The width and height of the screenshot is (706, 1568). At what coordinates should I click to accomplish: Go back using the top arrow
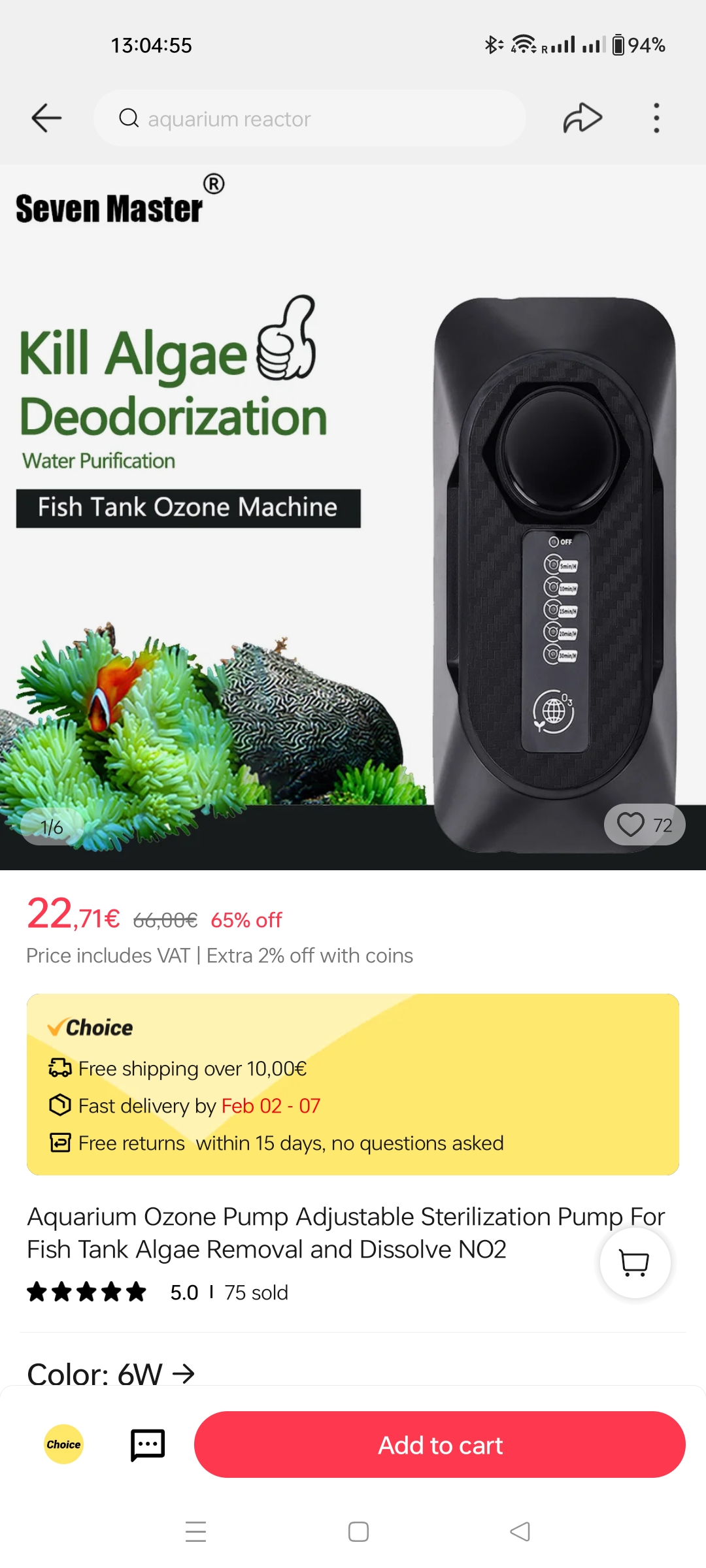click(46, 118)
